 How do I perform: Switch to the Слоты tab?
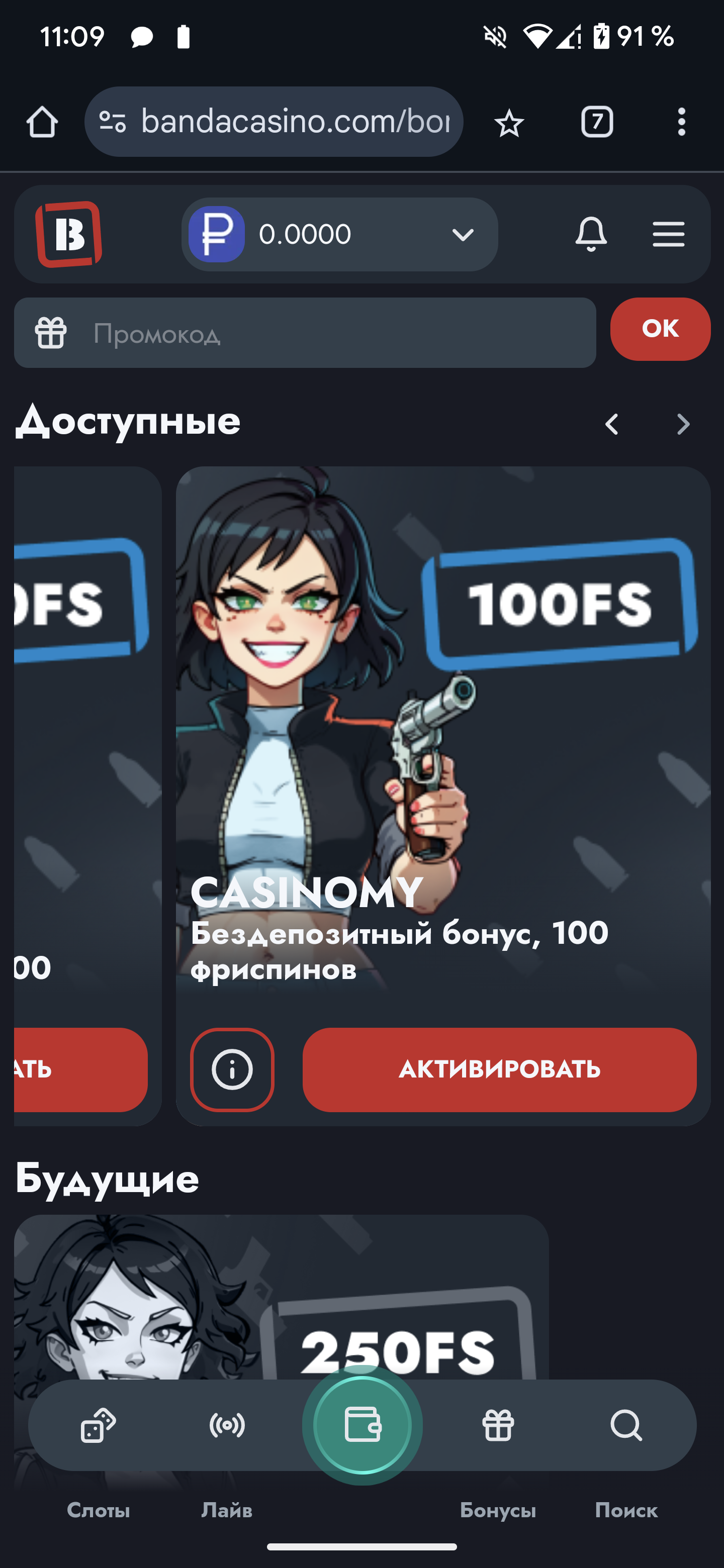98,1461
